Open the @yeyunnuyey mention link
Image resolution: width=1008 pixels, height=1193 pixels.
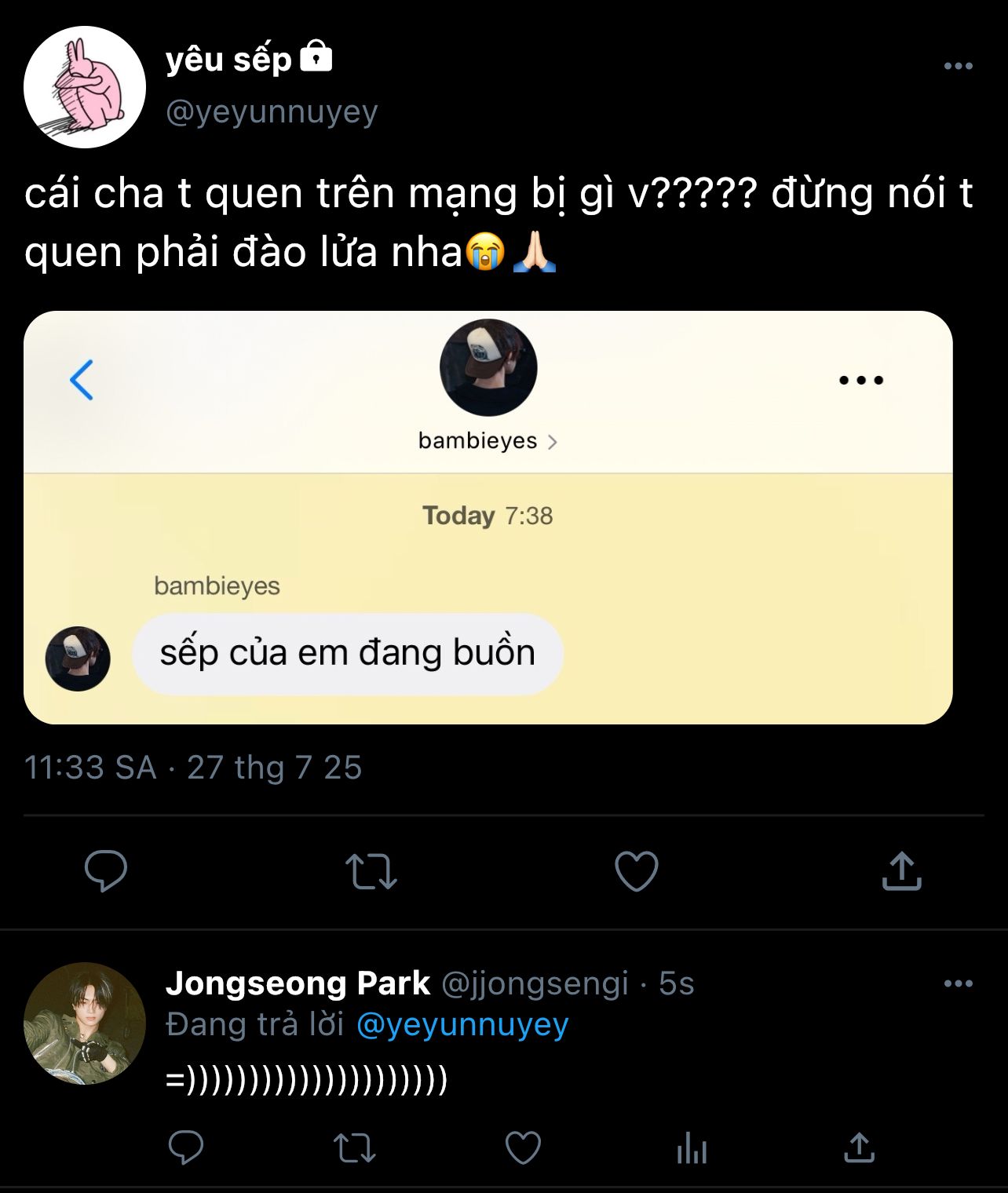tap(462, 1024)
